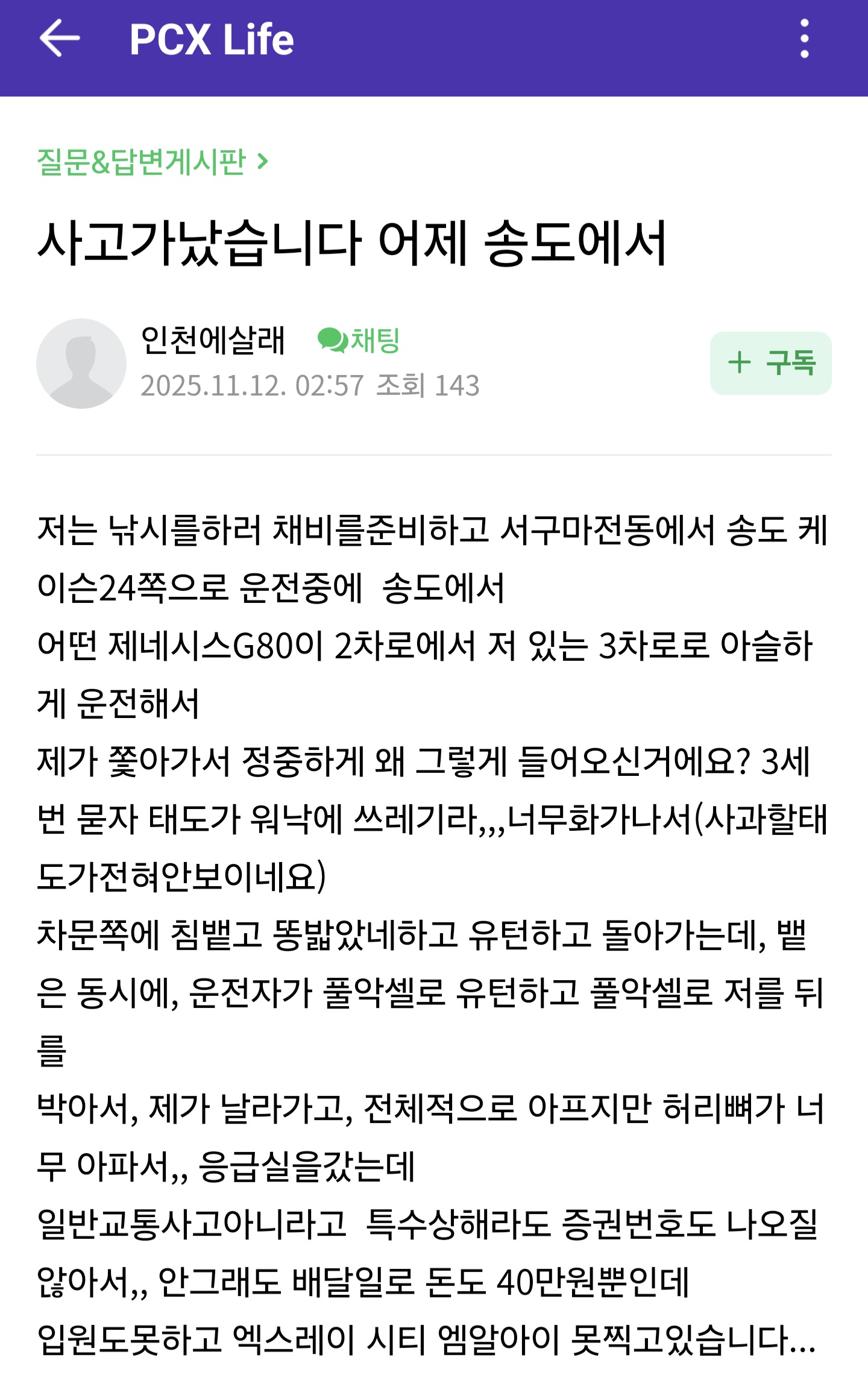Go back using the arrow icon
868x1398 pixels.
coord(59,39)
